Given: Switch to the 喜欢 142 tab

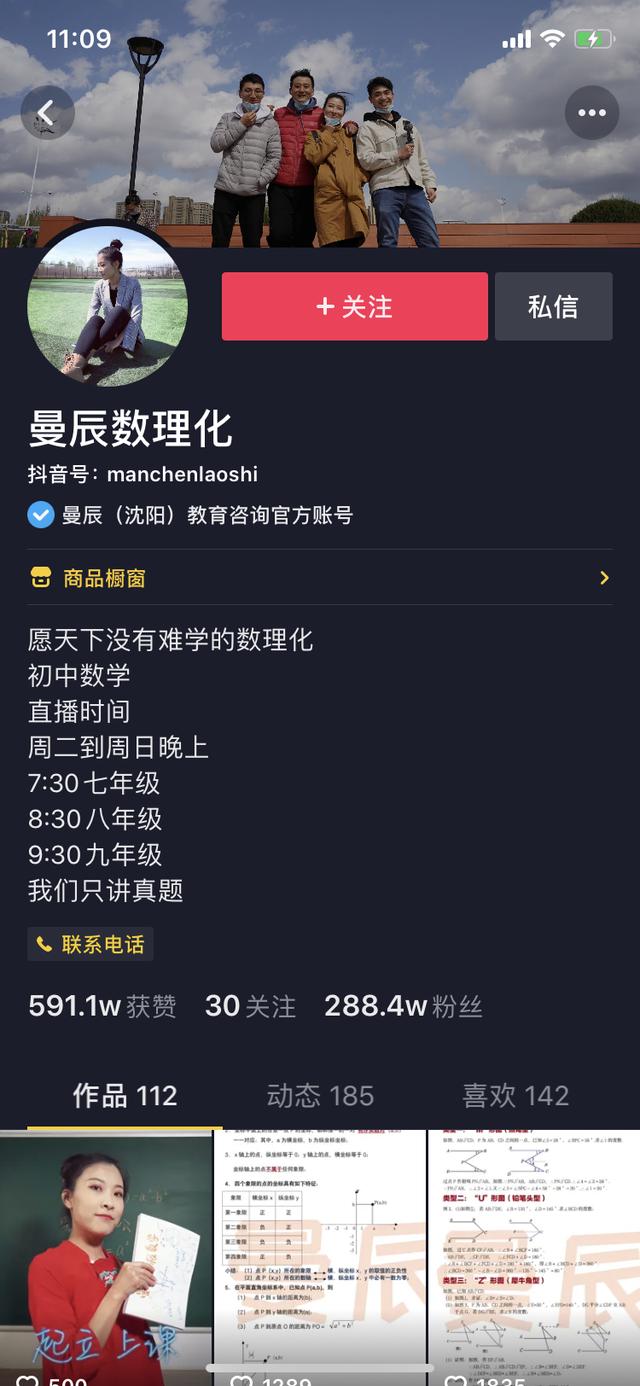Looking at the screenshot, I should 515,1096.
